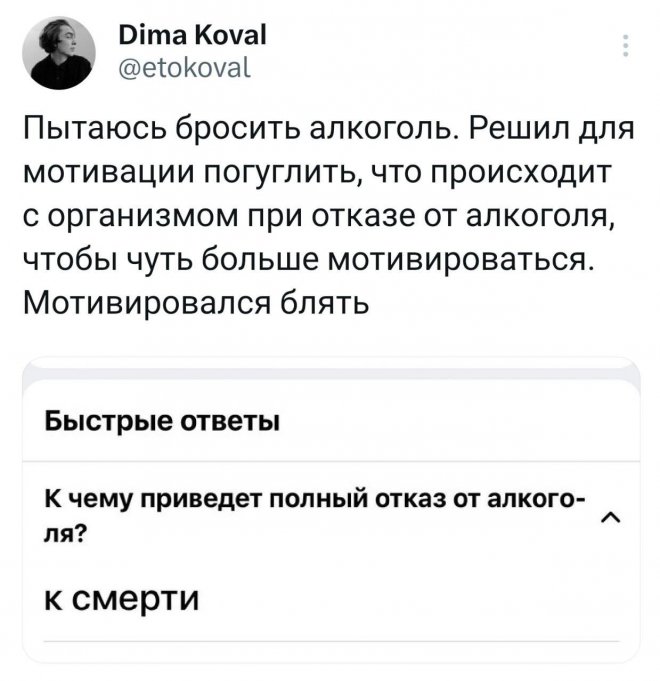
Task: Open the attached search screenshot image
Action: coord(329,510)
